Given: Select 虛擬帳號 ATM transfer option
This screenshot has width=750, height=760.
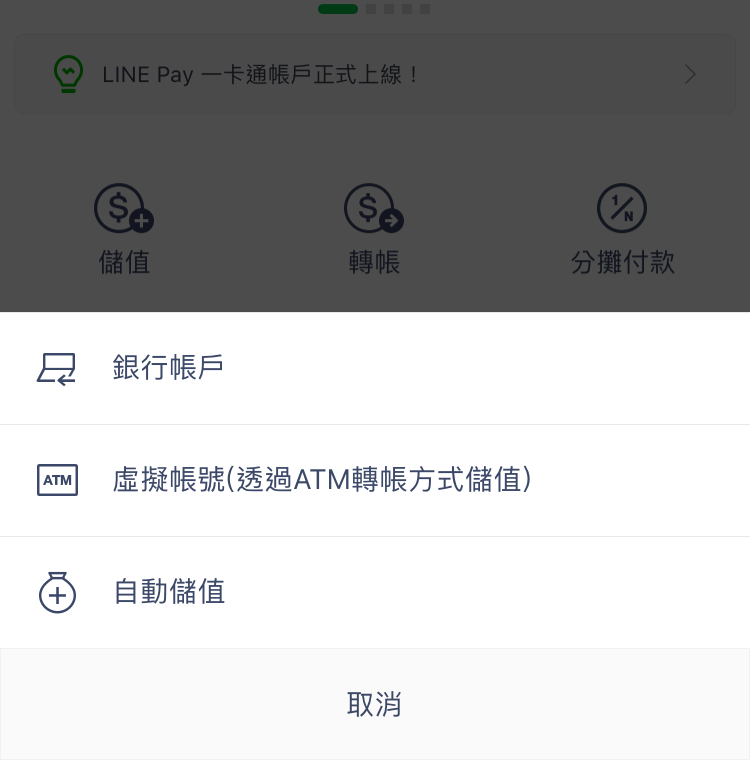Looking at the screenshot, I should click(322, 480).
